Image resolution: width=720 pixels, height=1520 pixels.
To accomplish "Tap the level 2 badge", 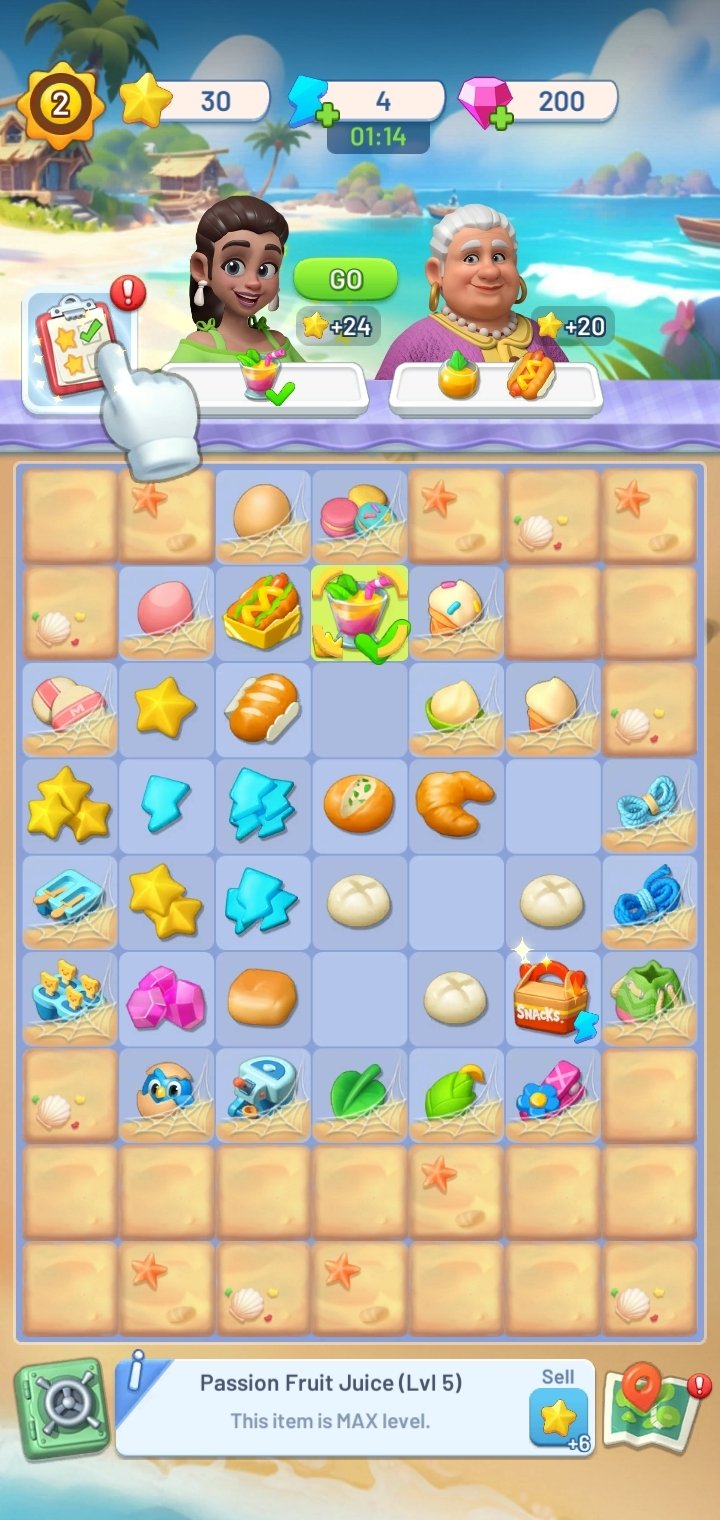I will 61,104.
